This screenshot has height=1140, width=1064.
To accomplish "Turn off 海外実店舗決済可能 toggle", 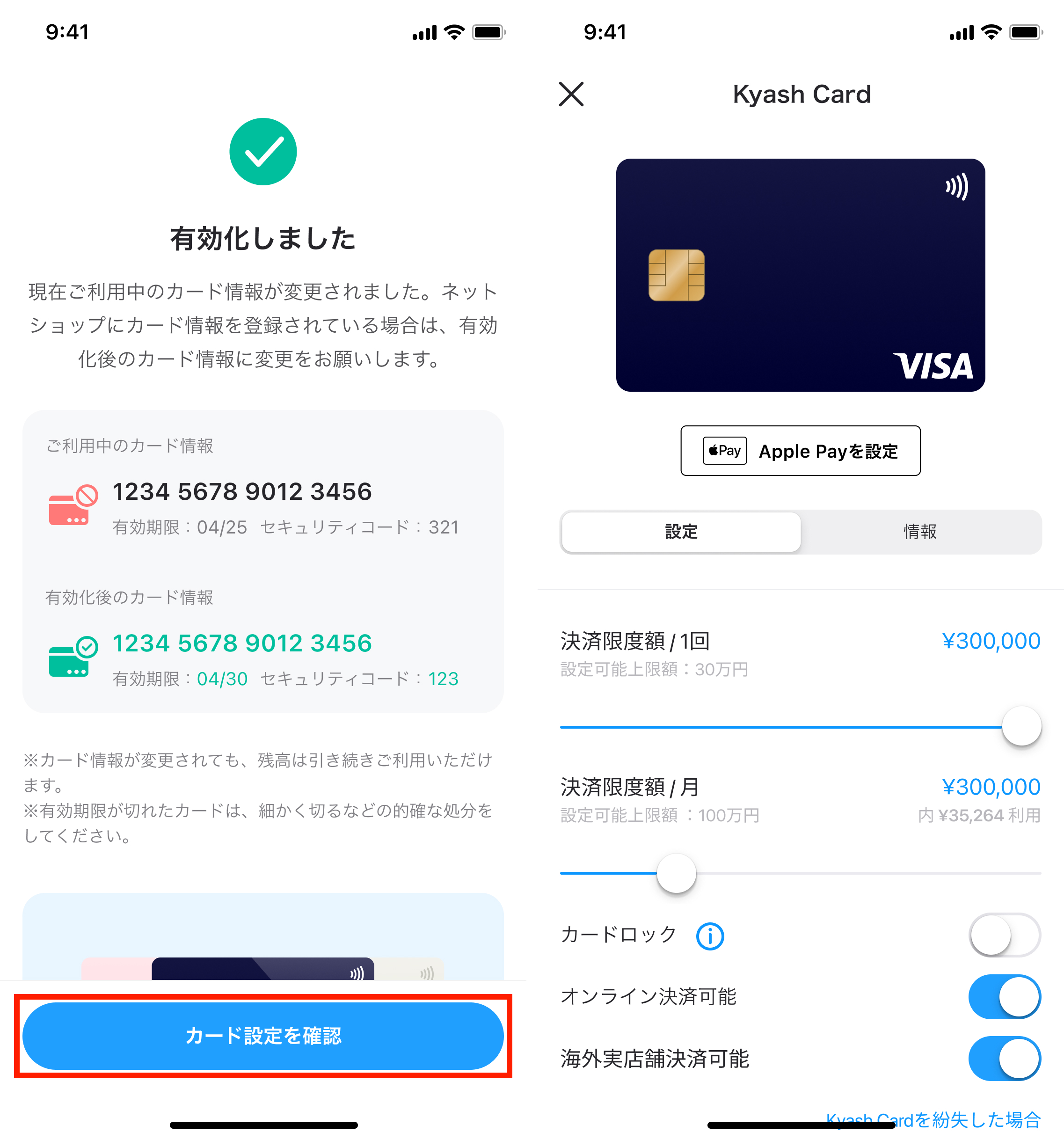I will coord(1005,1059).
